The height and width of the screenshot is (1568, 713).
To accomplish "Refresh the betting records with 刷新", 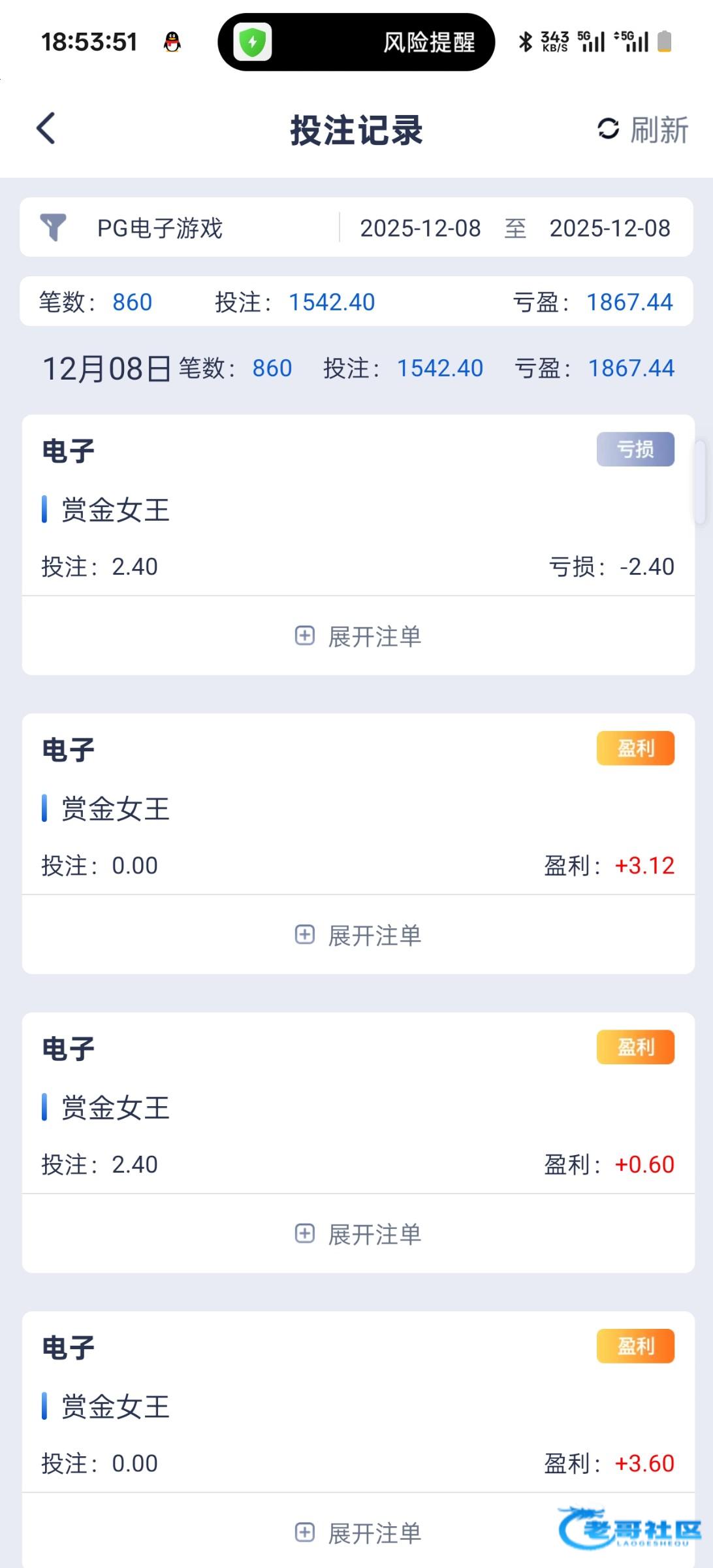I will tap(643, 129).
